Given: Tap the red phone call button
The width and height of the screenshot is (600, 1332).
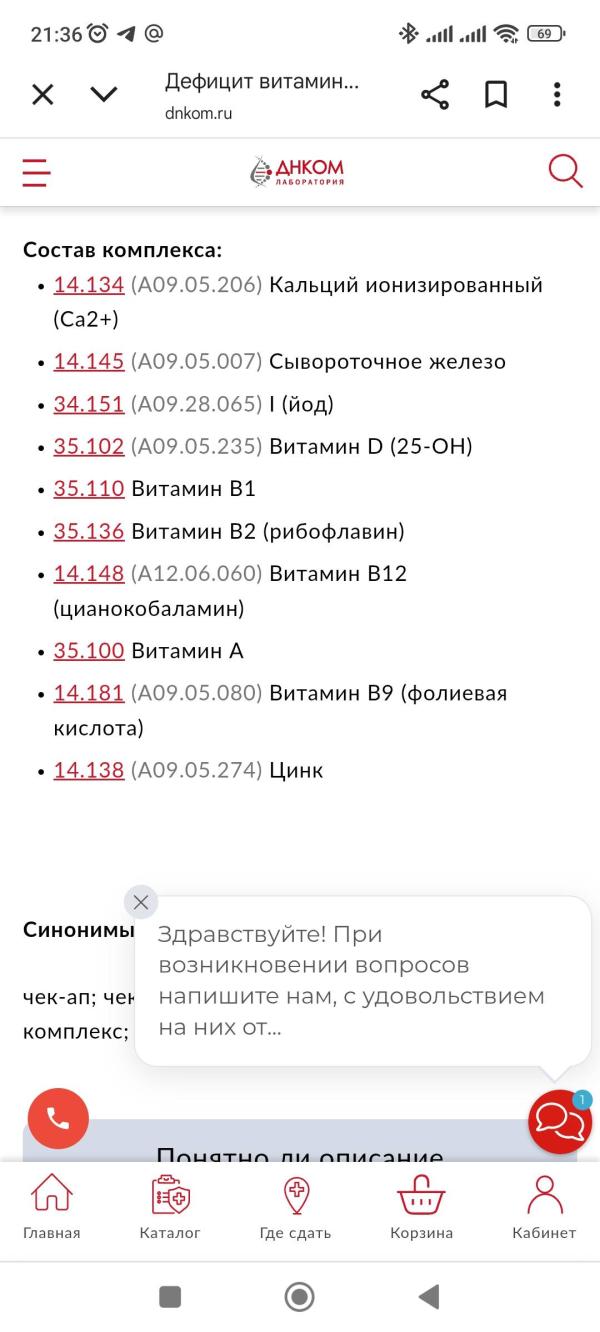Looking at the screenshot, I should (x=58, y=1118).
